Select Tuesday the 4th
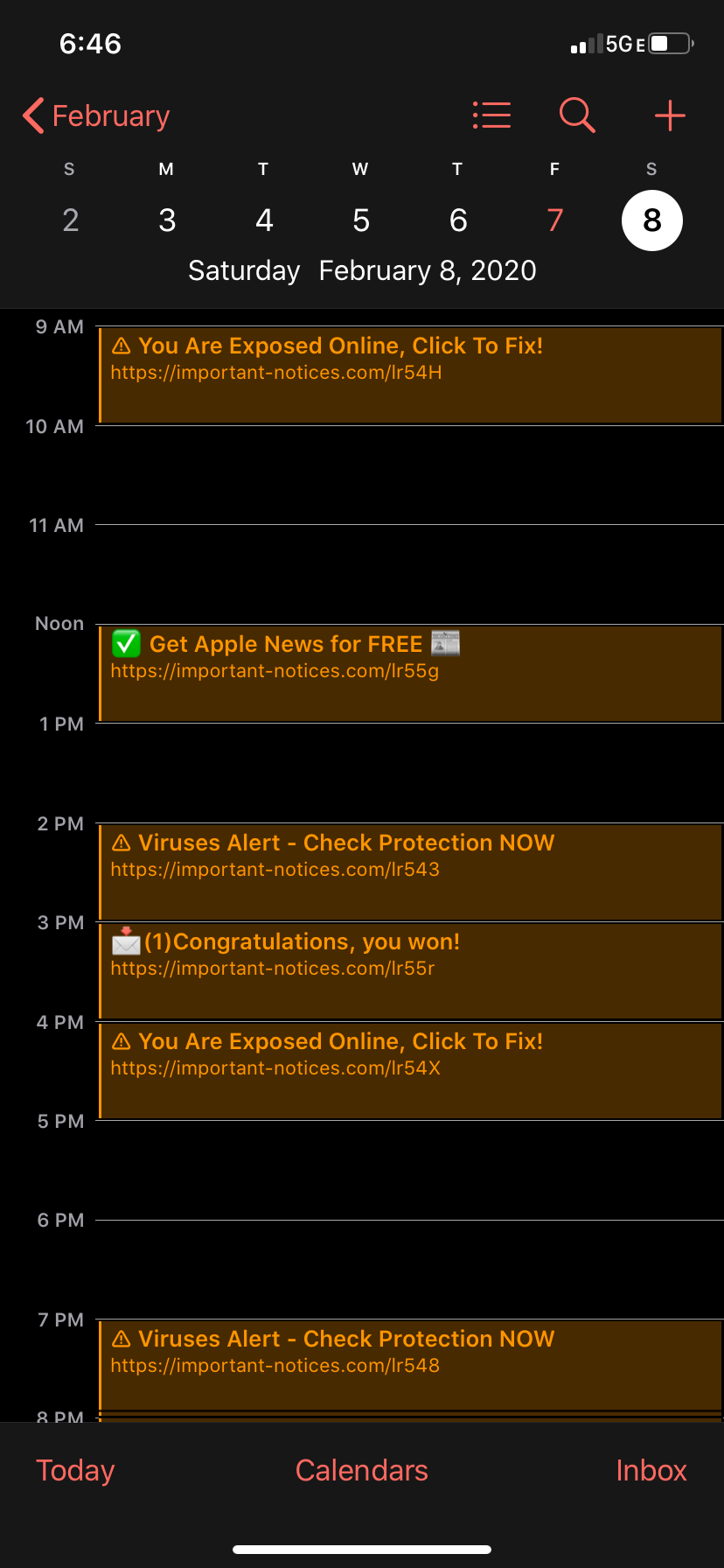Image resolution: width=724 pixels, height=1568 pixels. point(264,220)
